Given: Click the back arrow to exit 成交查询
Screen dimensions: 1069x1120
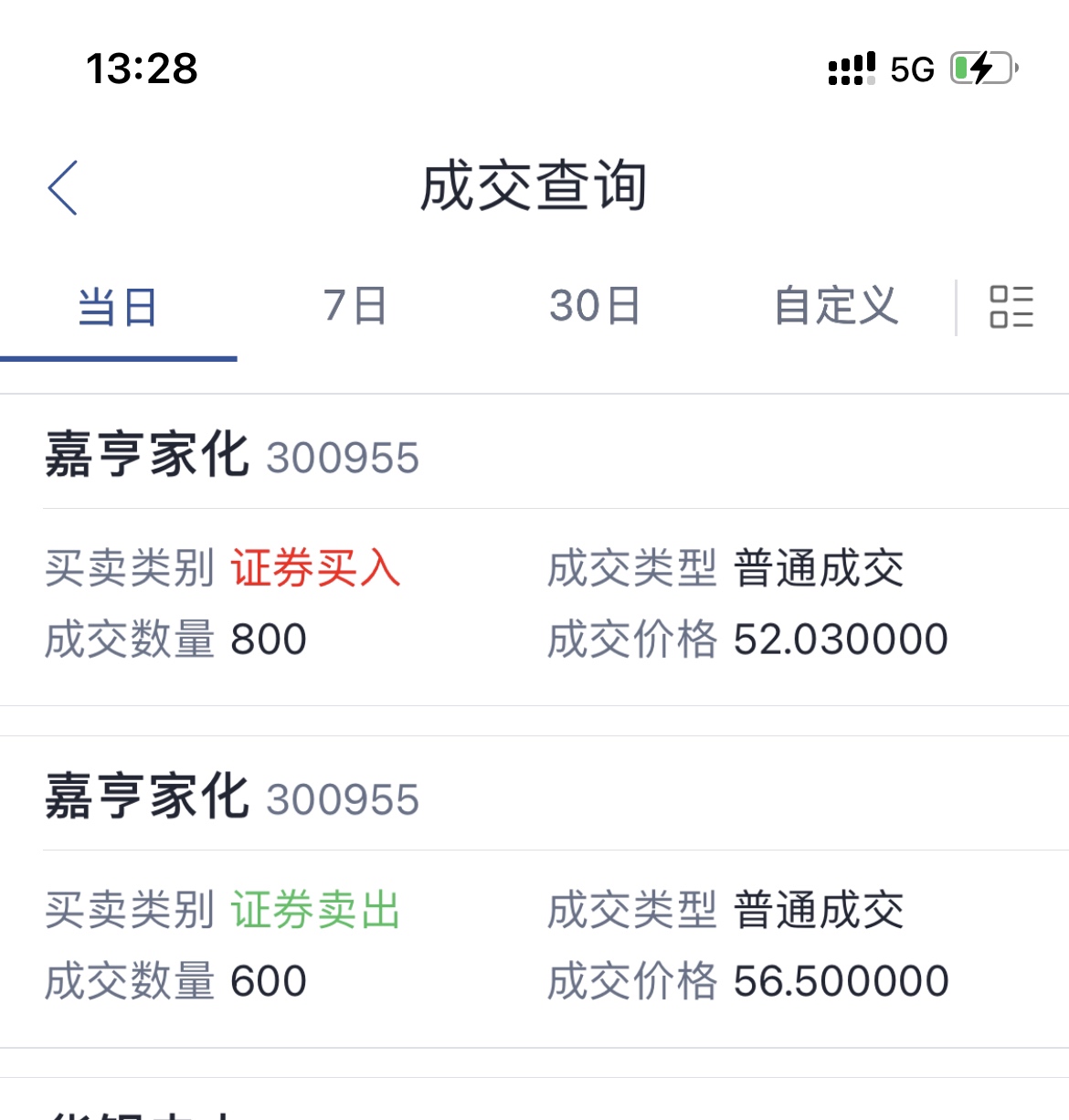Looking at the screenshot, I should click(x=60, y=187).
